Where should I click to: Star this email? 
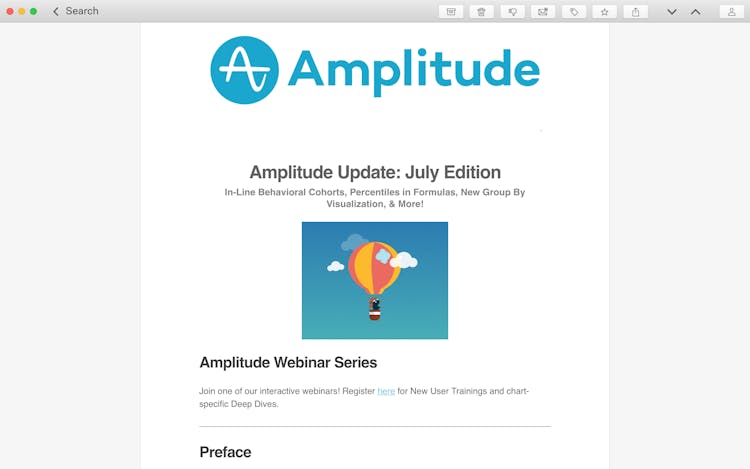[x=604, y=11]
